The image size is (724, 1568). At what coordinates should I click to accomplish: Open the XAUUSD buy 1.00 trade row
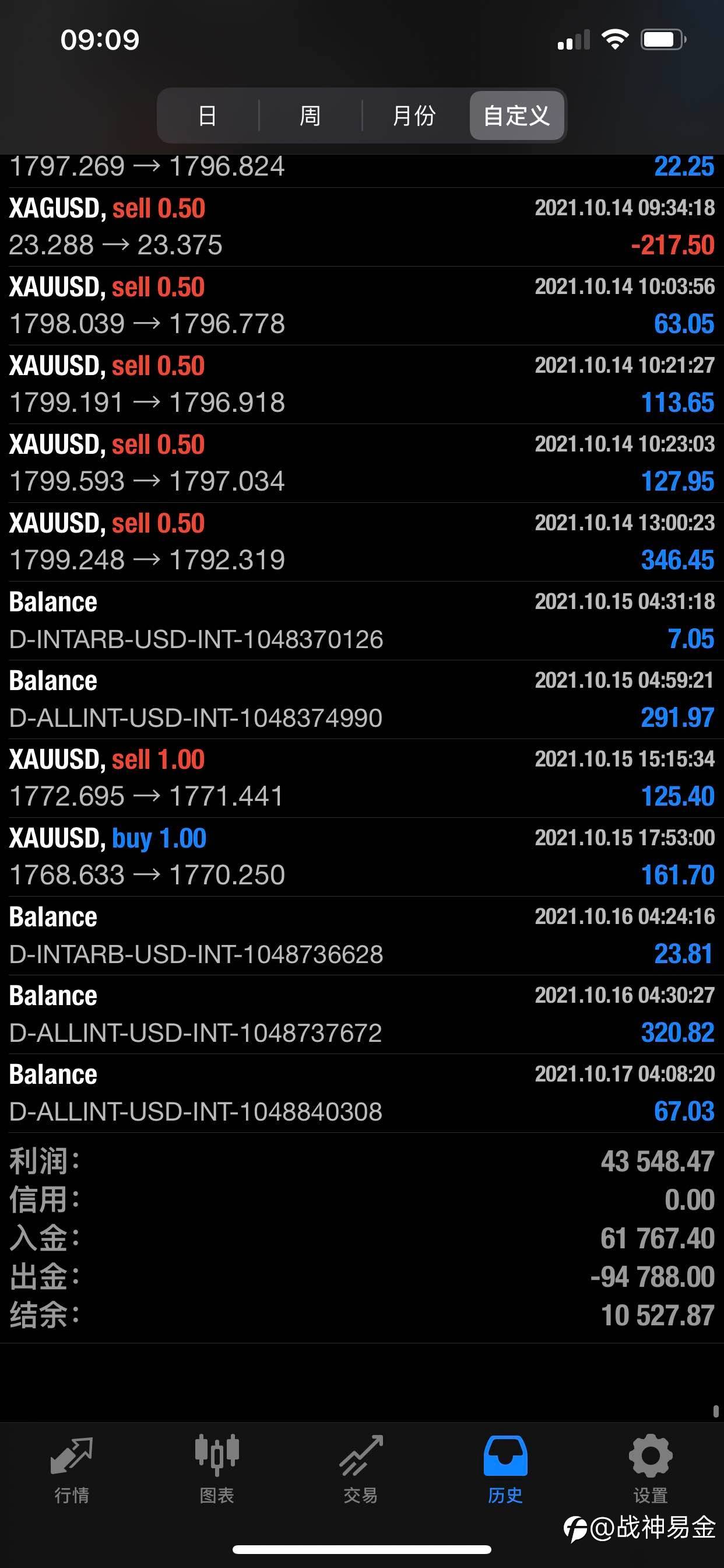tap(362, 856)
